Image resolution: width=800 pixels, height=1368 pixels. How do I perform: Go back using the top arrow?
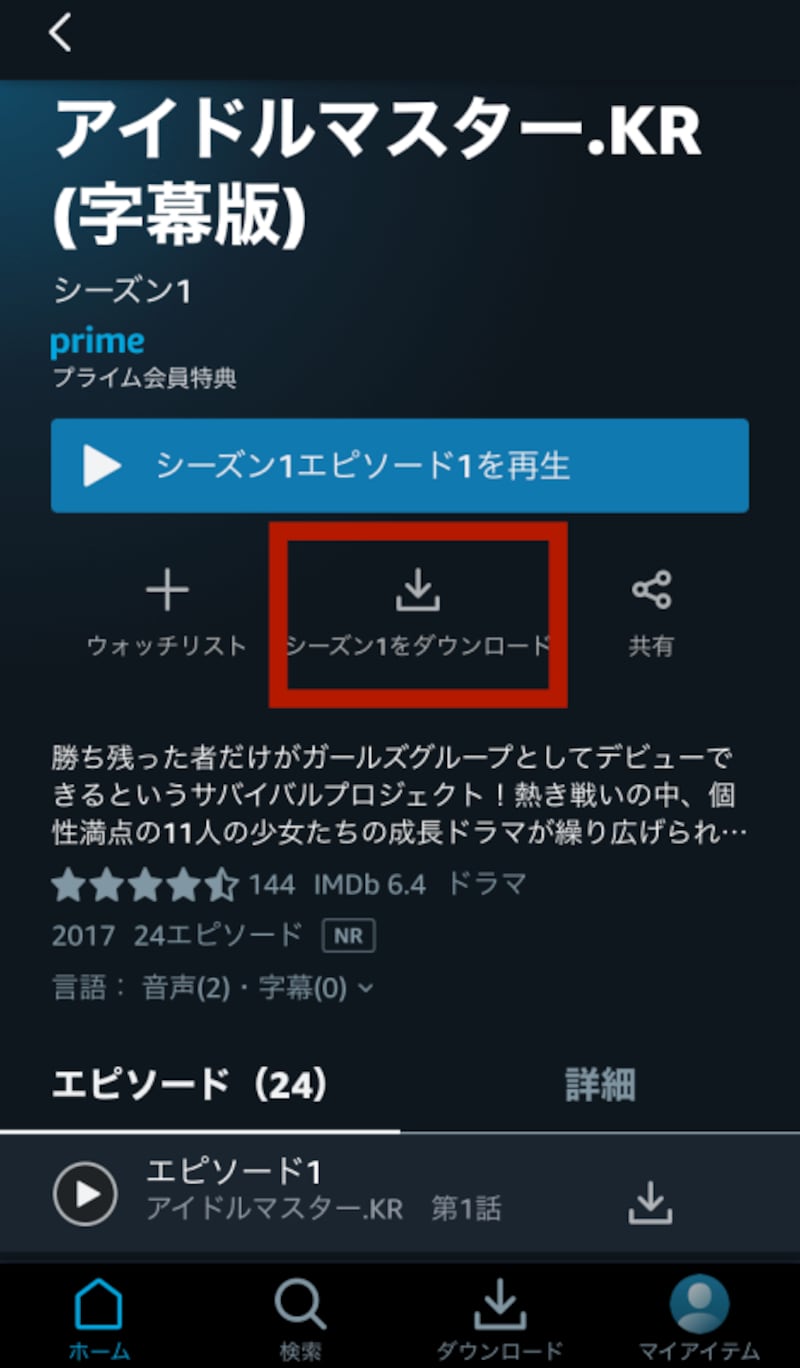tap(61, 34)
